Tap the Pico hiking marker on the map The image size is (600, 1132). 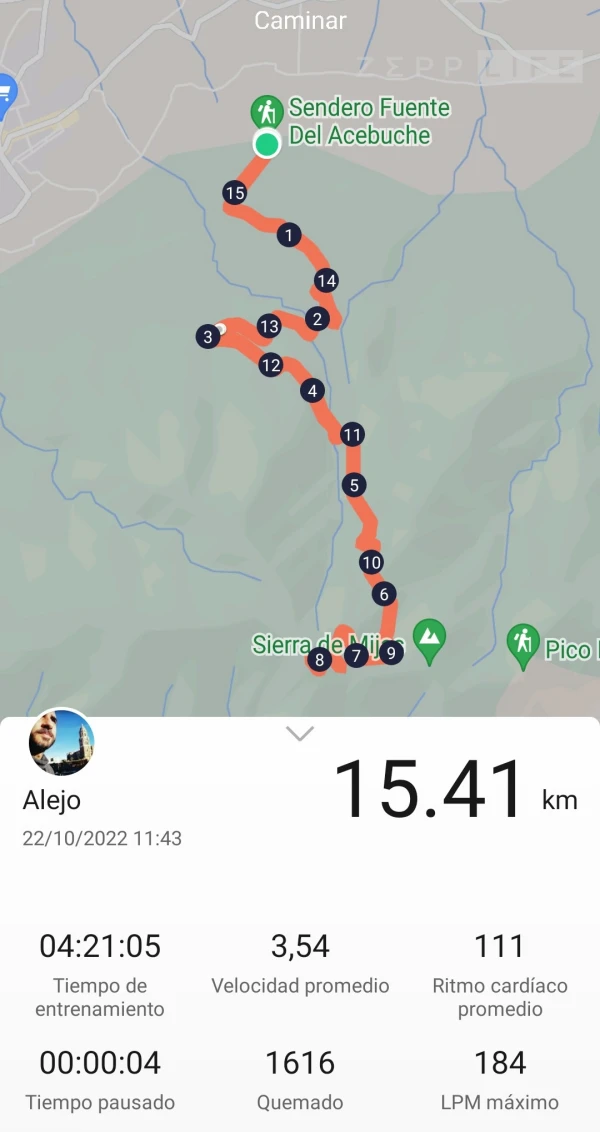pyautogui.click(x=523, y=645)
